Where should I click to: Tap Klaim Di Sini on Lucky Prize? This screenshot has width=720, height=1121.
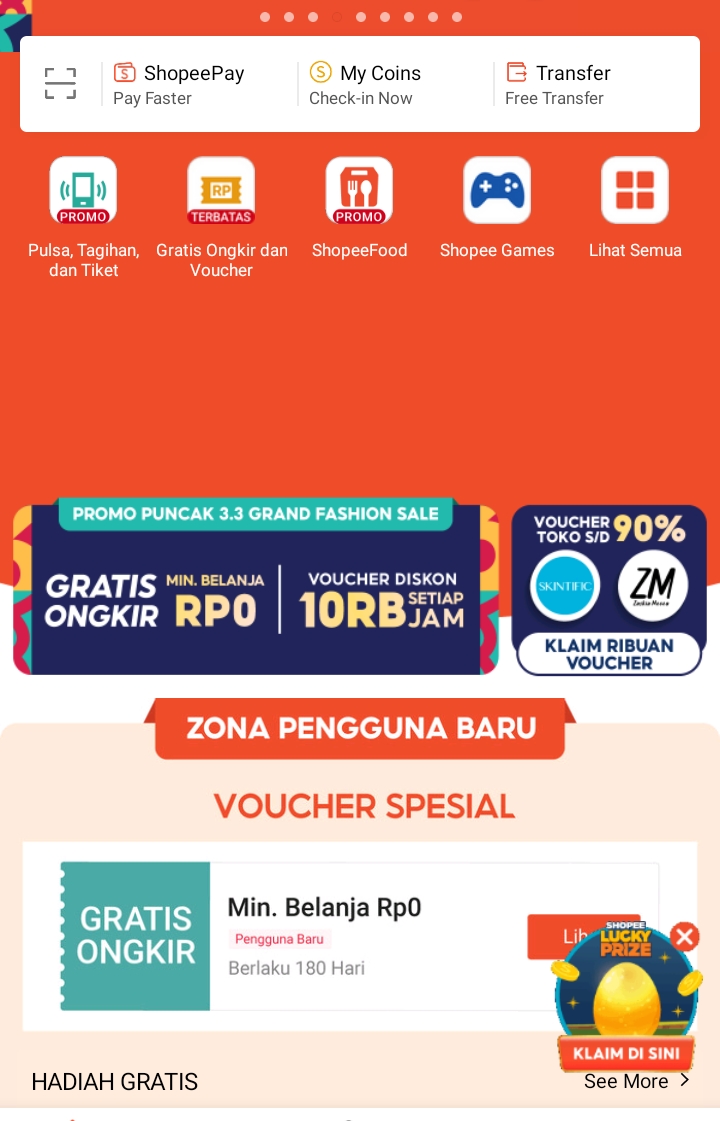click(626, 1053)
